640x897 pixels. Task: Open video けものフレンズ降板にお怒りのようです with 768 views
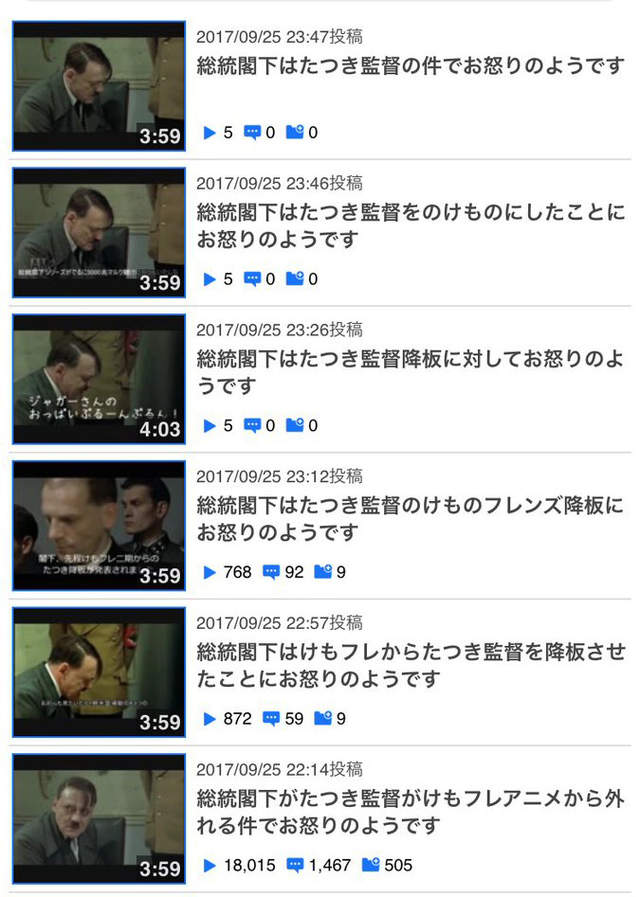410,519
